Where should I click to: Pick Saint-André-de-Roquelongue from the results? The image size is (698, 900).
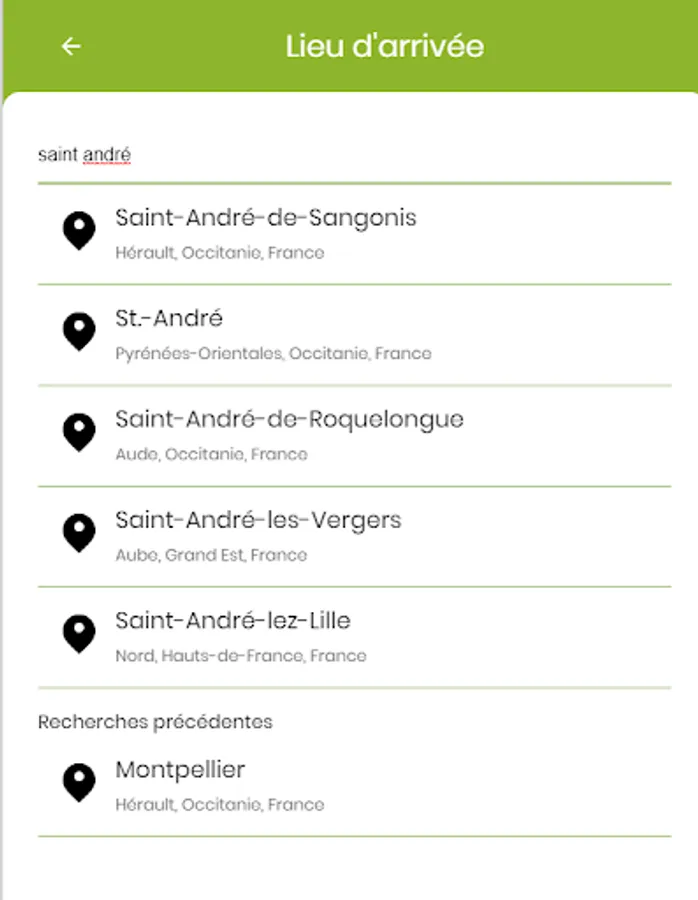click(289, 435)
